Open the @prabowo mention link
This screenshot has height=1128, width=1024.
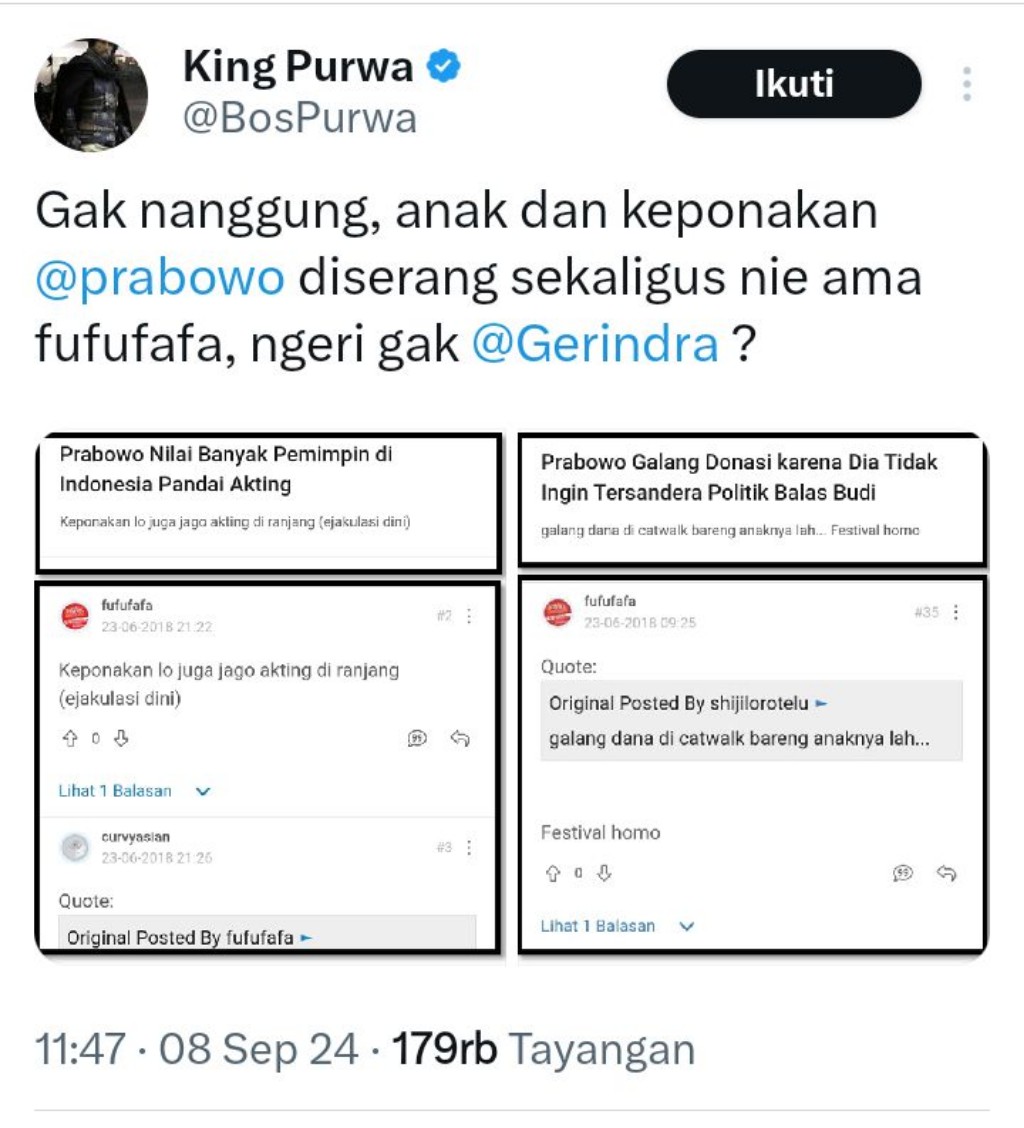pyautogui.click(x=160, y=277)
